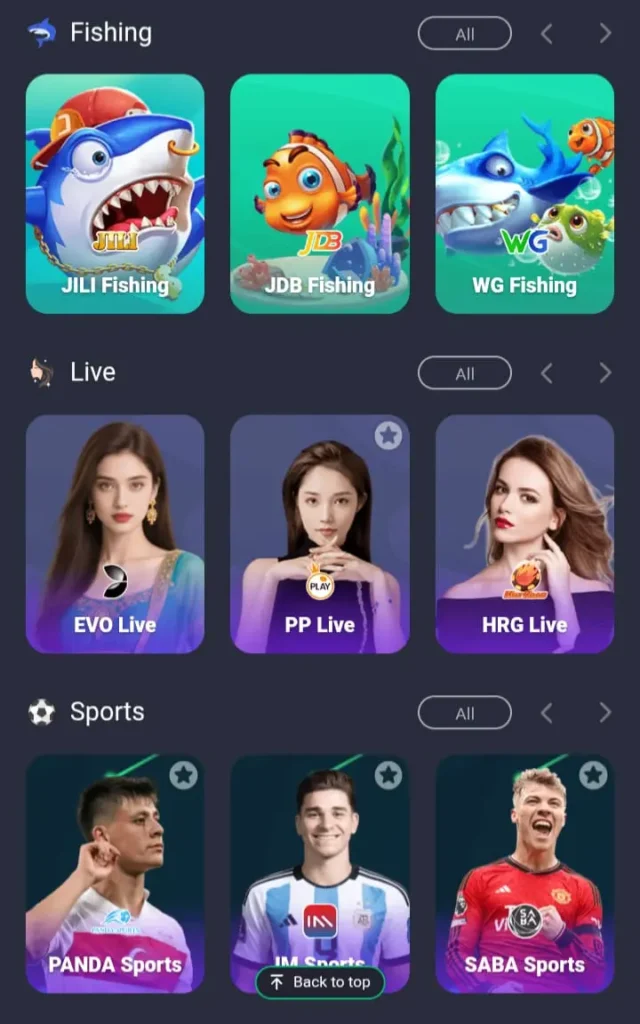Image resolution: width=640 pixels, height=1024 pixels.
Task: Open the EVO Live card
Action: (115, 534)
